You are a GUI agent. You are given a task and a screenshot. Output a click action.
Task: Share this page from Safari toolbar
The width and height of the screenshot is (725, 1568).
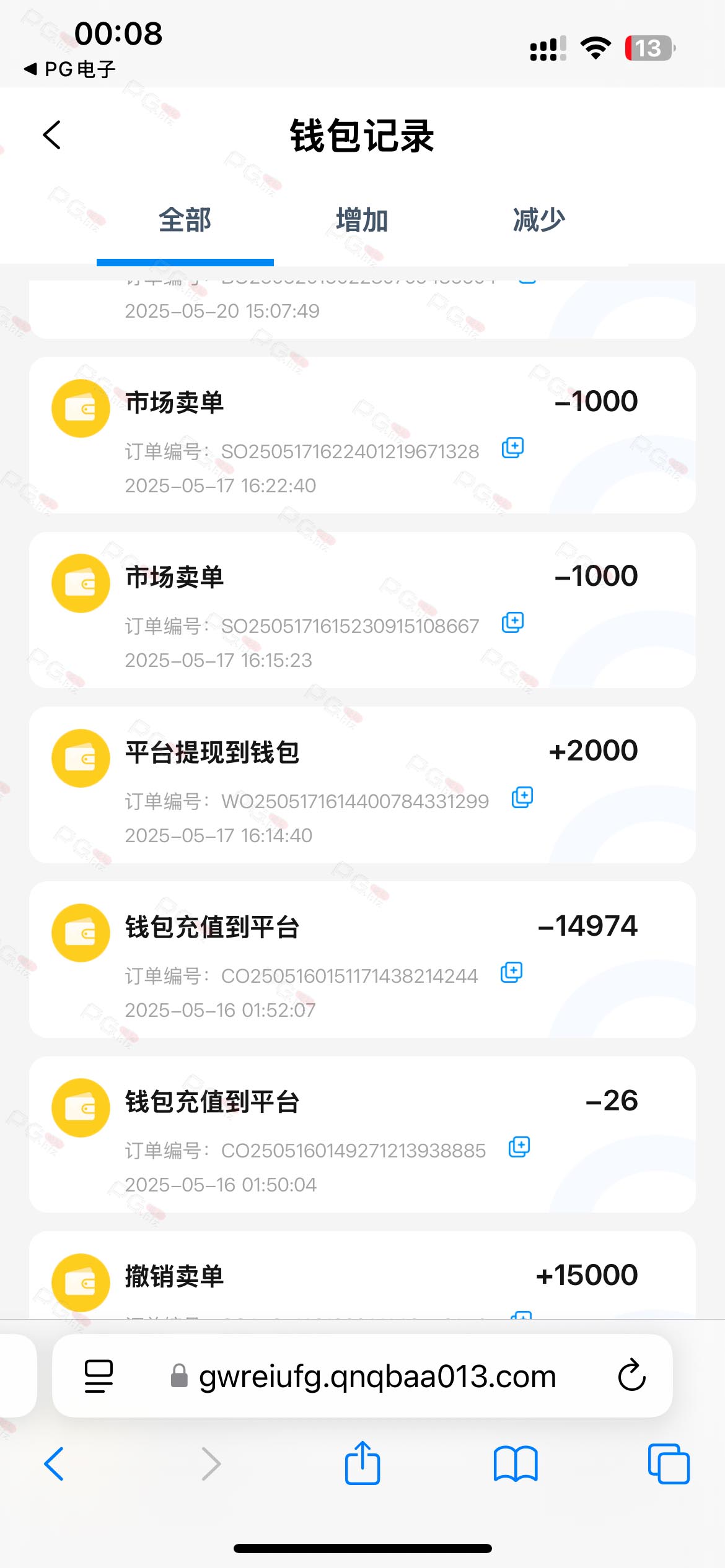point(362,1463)
